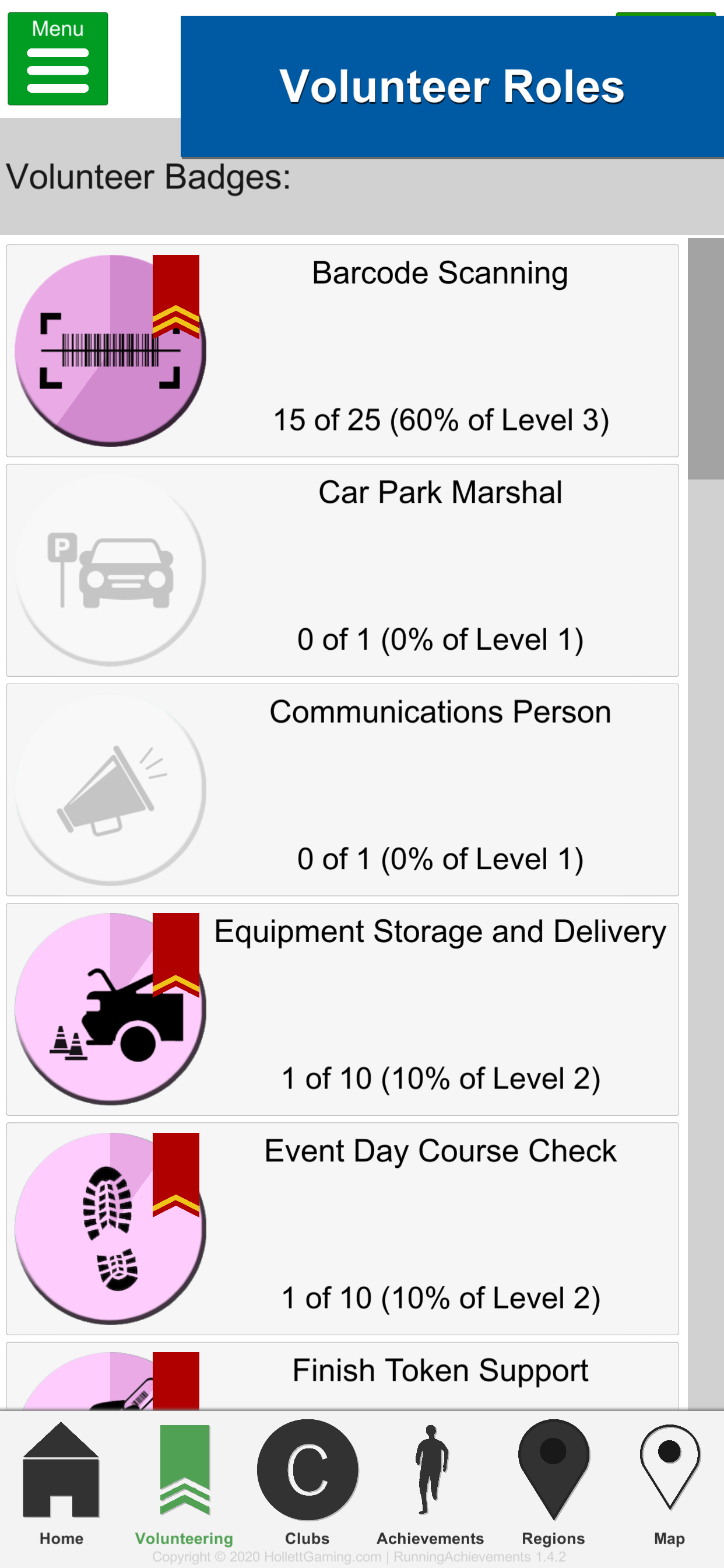Screen dimensions: 724x1568
Task: Select the Volunteering tab
Action: (184, 1484)
